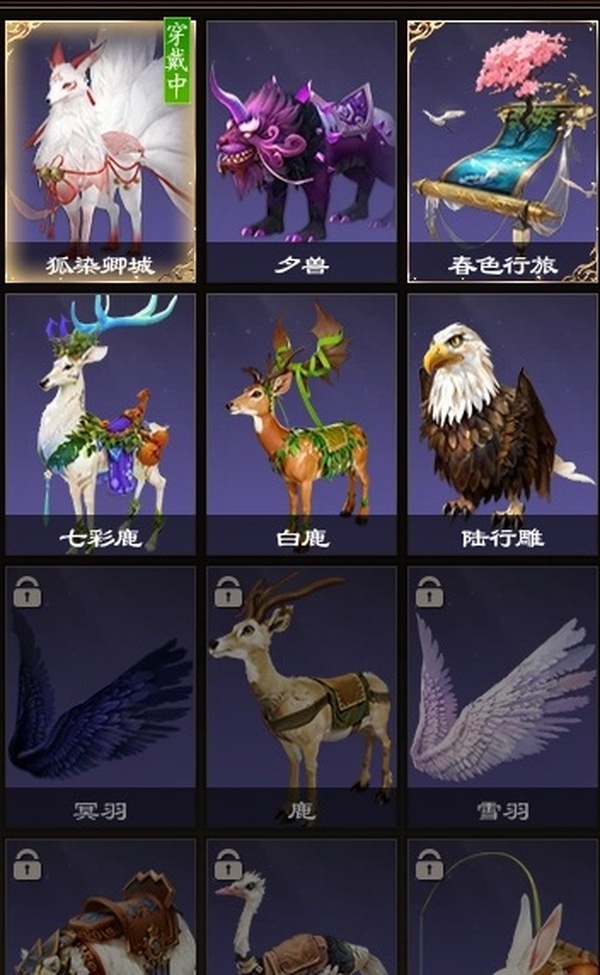
Task: View the locked 雪羽 white wings
Action: tap(502, 697)
